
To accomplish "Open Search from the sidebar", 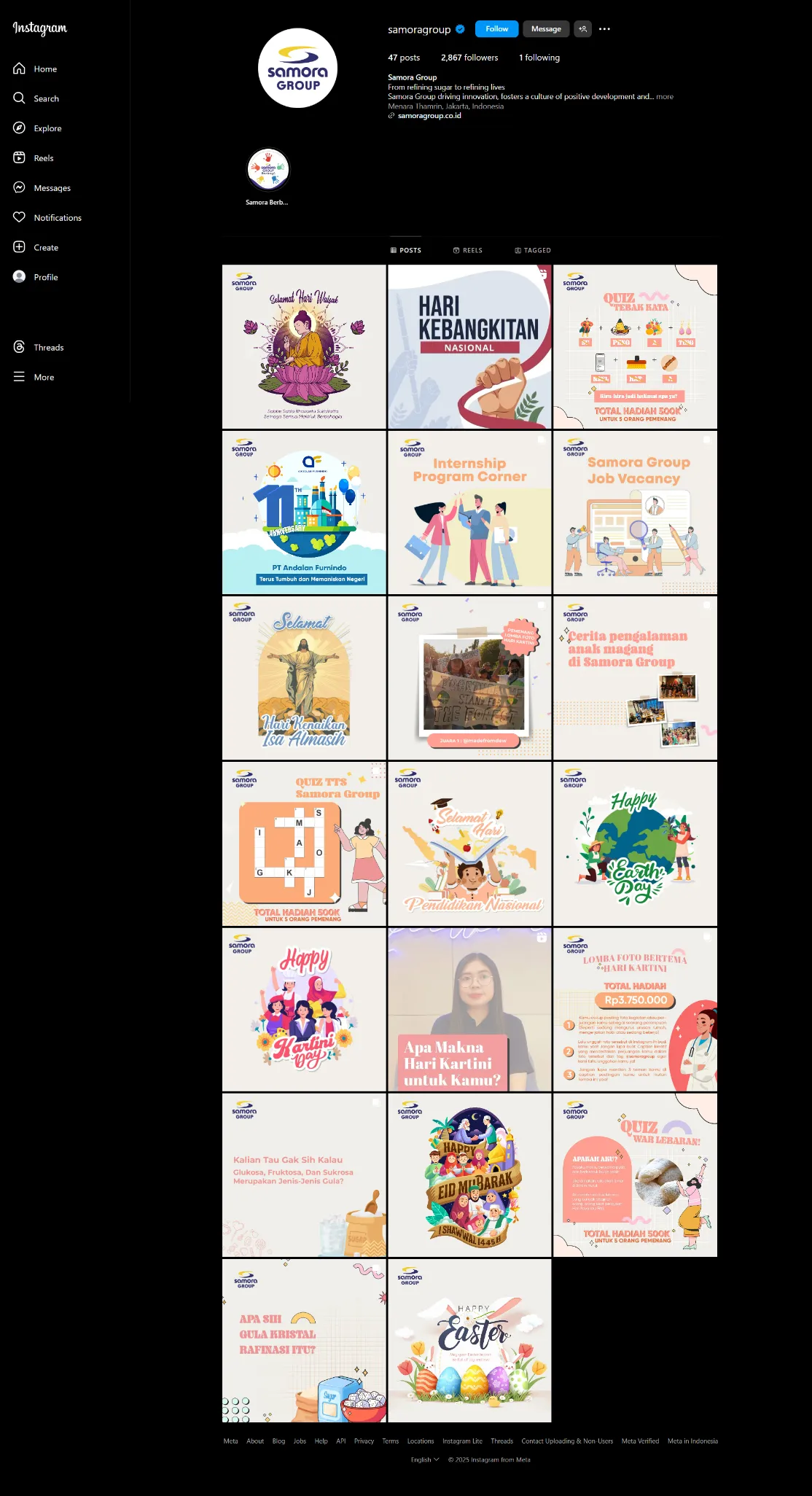I will pos(45,98).
